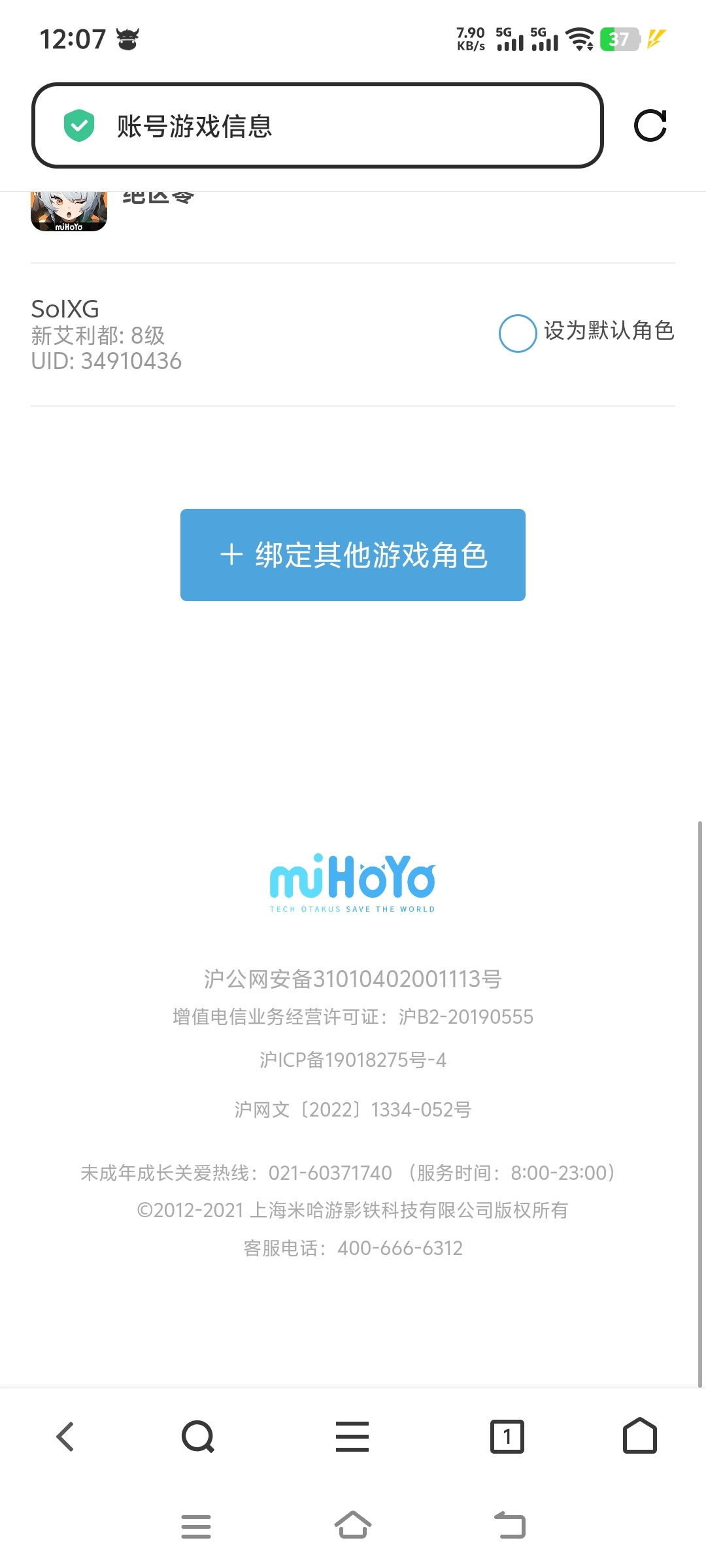
Task: Go to the browser home page
Action: [640, 1435]
